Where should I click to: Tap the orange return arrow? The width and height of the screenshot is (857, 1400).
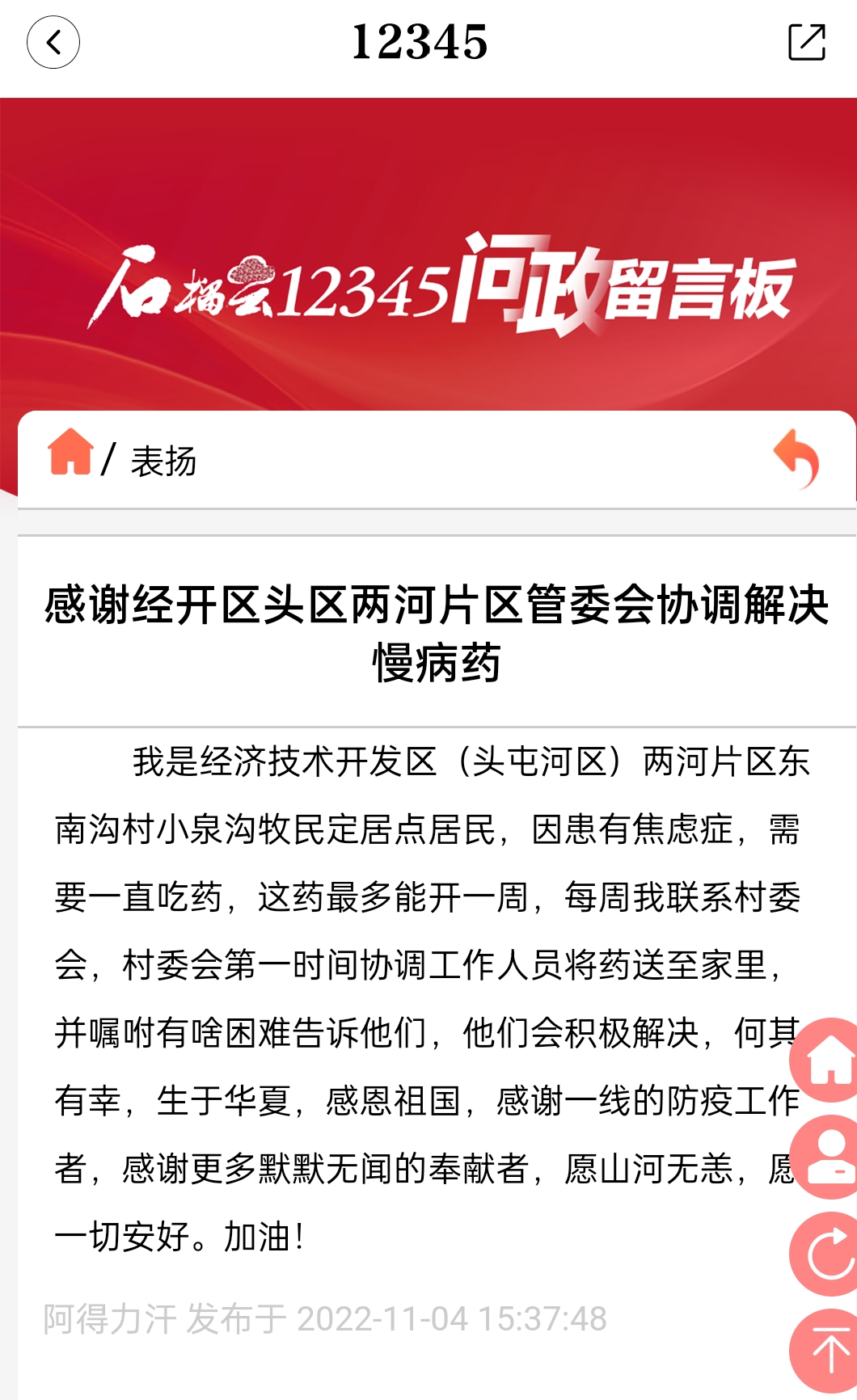tap(796, 458)
